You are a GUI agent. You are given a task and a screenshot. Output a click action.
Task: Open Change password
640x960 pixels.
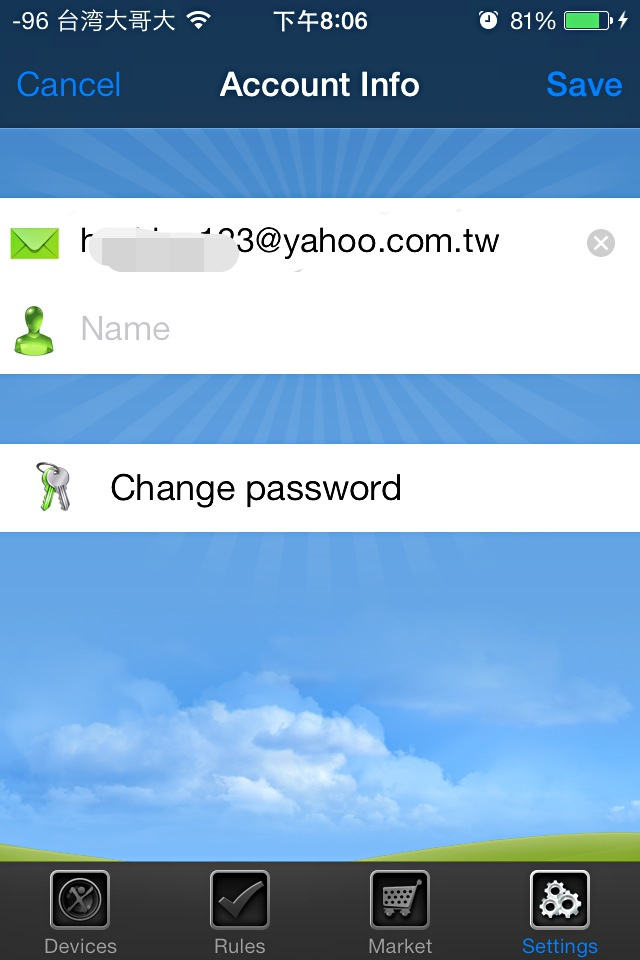pyautogui.click(x=256, y=488)
